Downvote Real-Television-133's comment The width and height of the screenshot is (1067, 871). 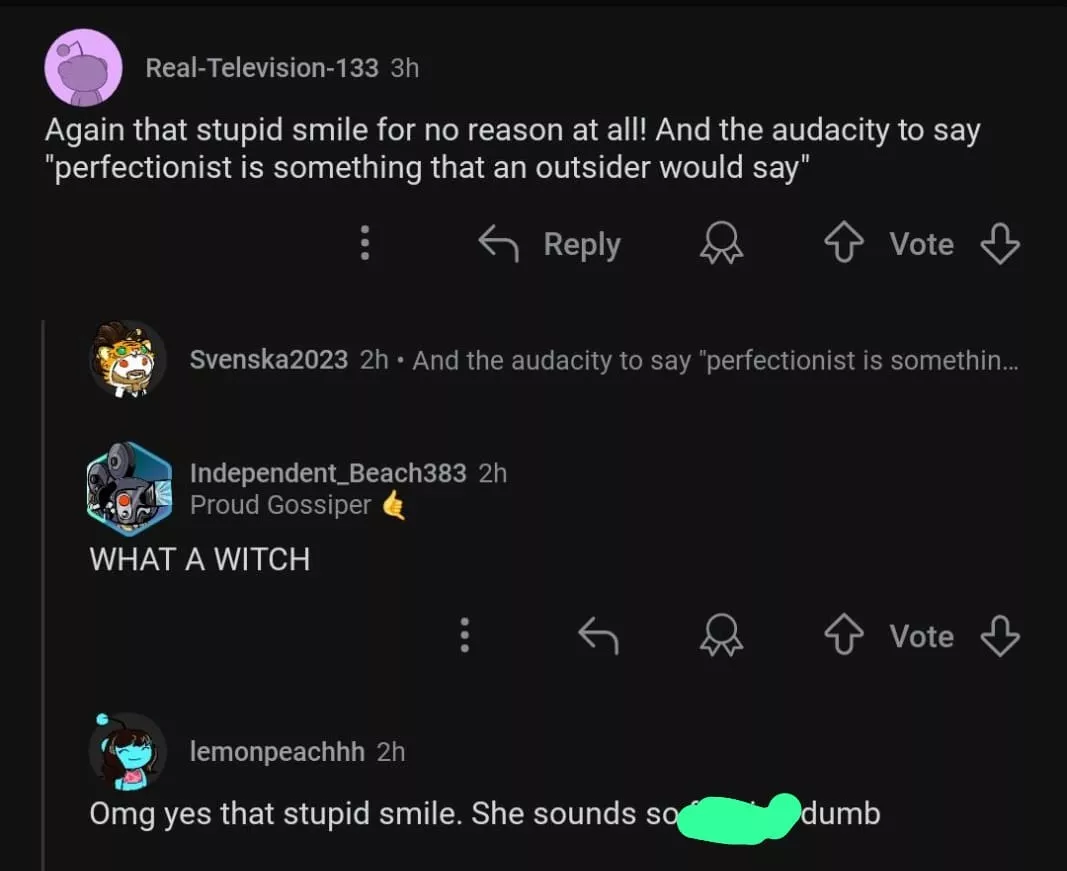coord(999,243)
